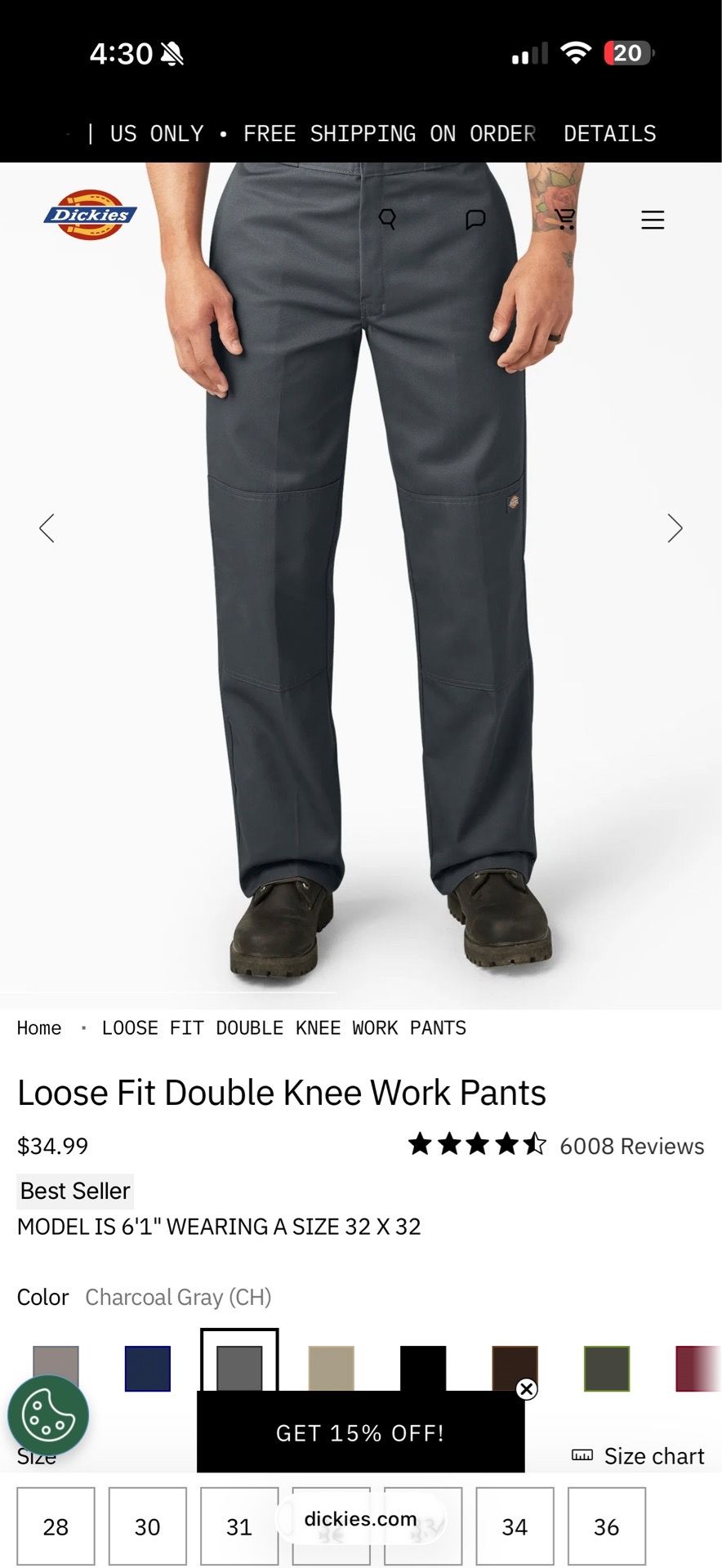Show the next product image
The width and height of the screenshot is (722, 1568).
[675, 528]
